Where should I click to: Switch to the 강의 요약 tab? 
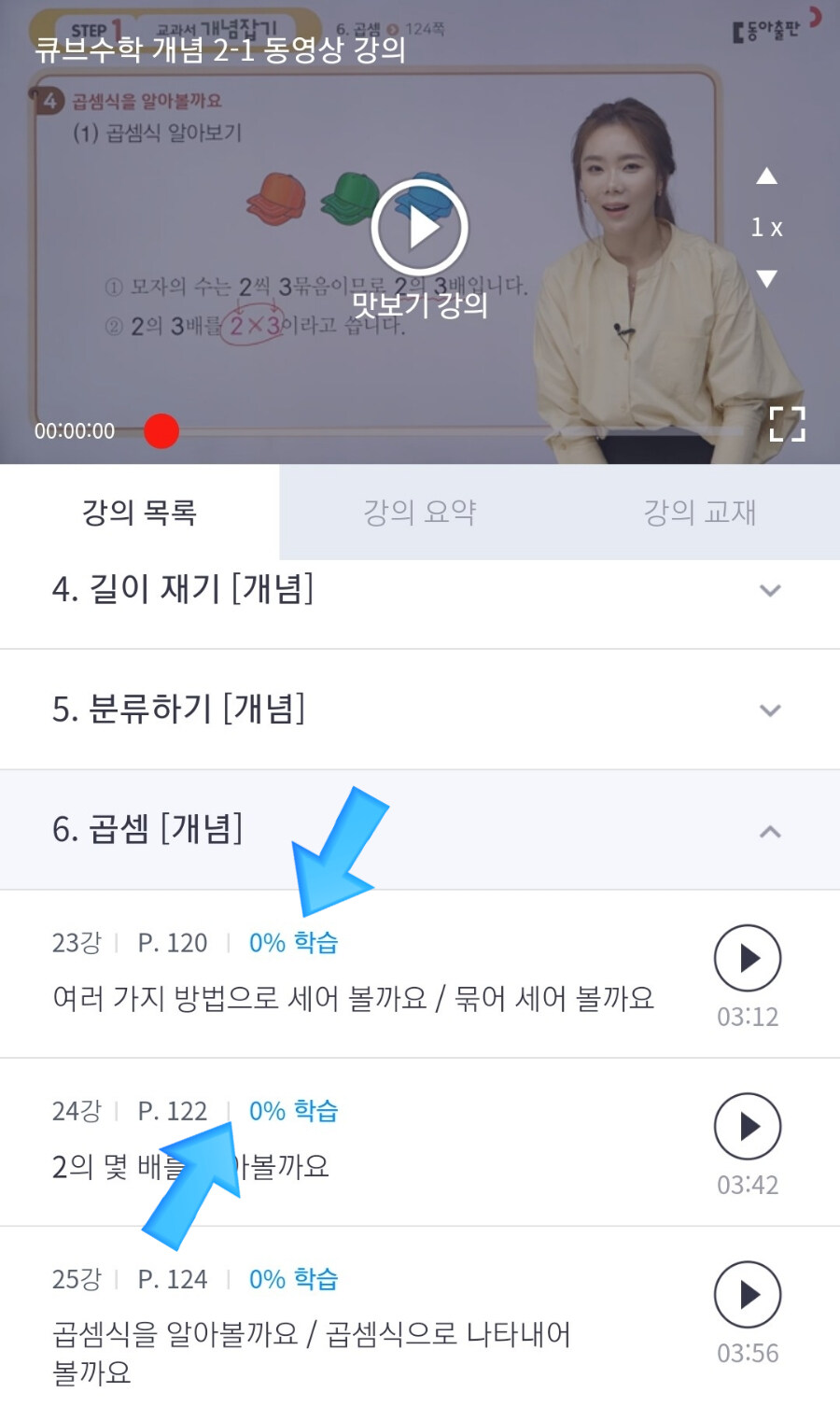(x=419, y=512)
